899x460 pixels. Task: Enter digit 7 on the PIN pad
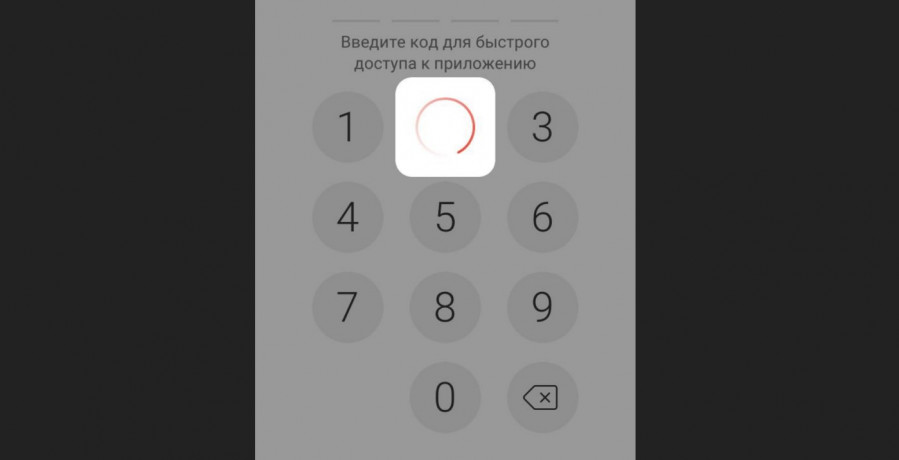click(x=347, y=307)
